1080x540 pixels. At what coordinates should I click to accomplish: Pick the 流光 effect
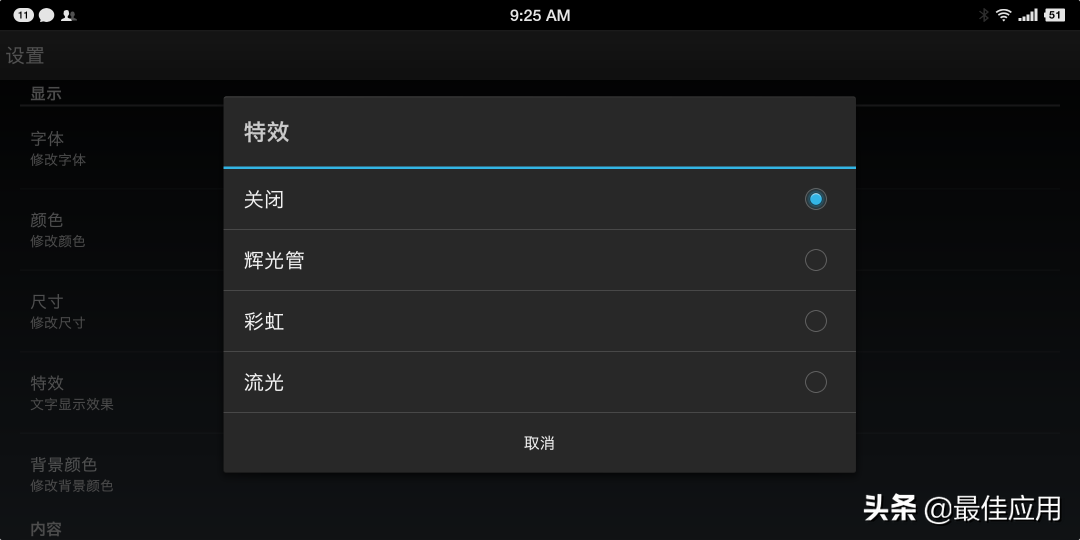tap(539, 382)
